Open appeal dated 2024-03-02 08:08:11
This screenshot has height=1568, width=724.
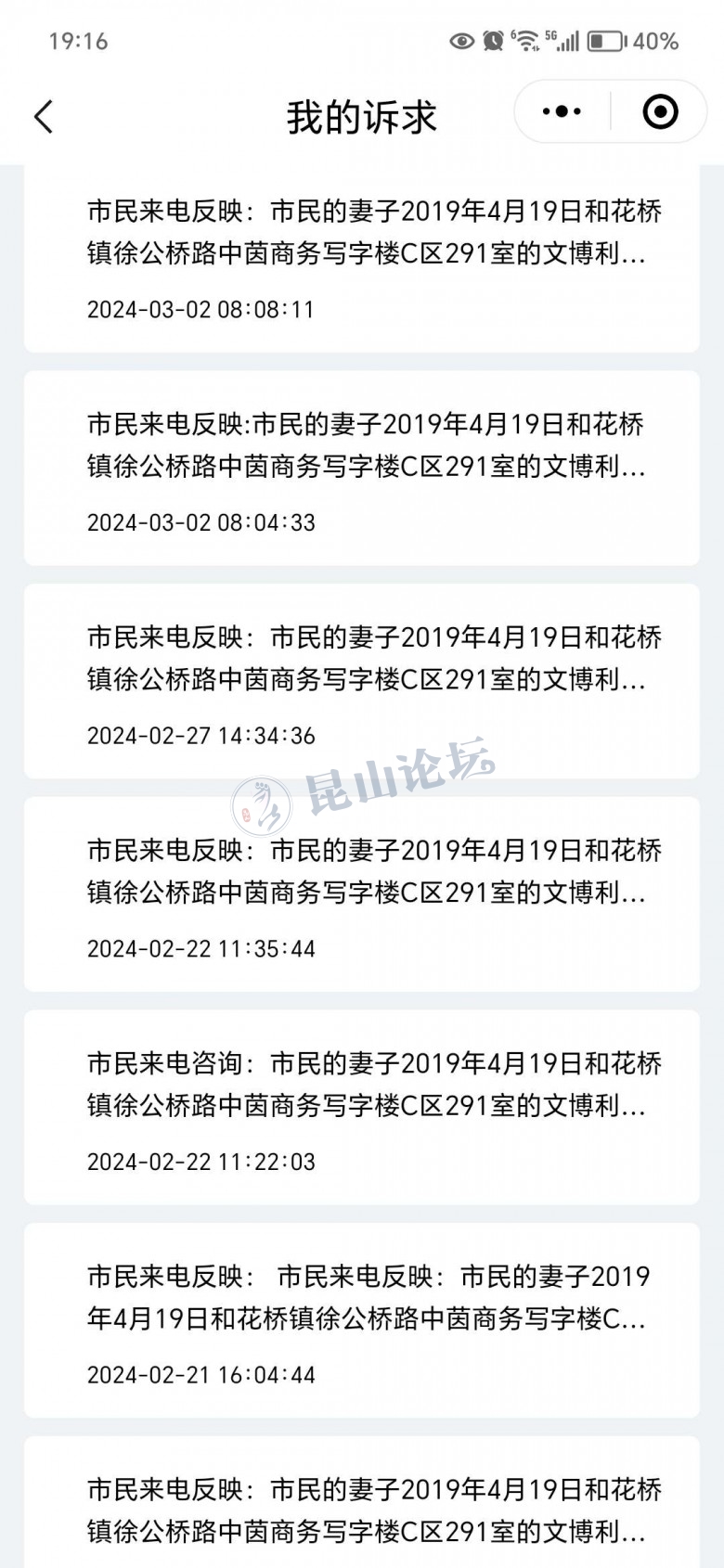[x=362, y=257]
